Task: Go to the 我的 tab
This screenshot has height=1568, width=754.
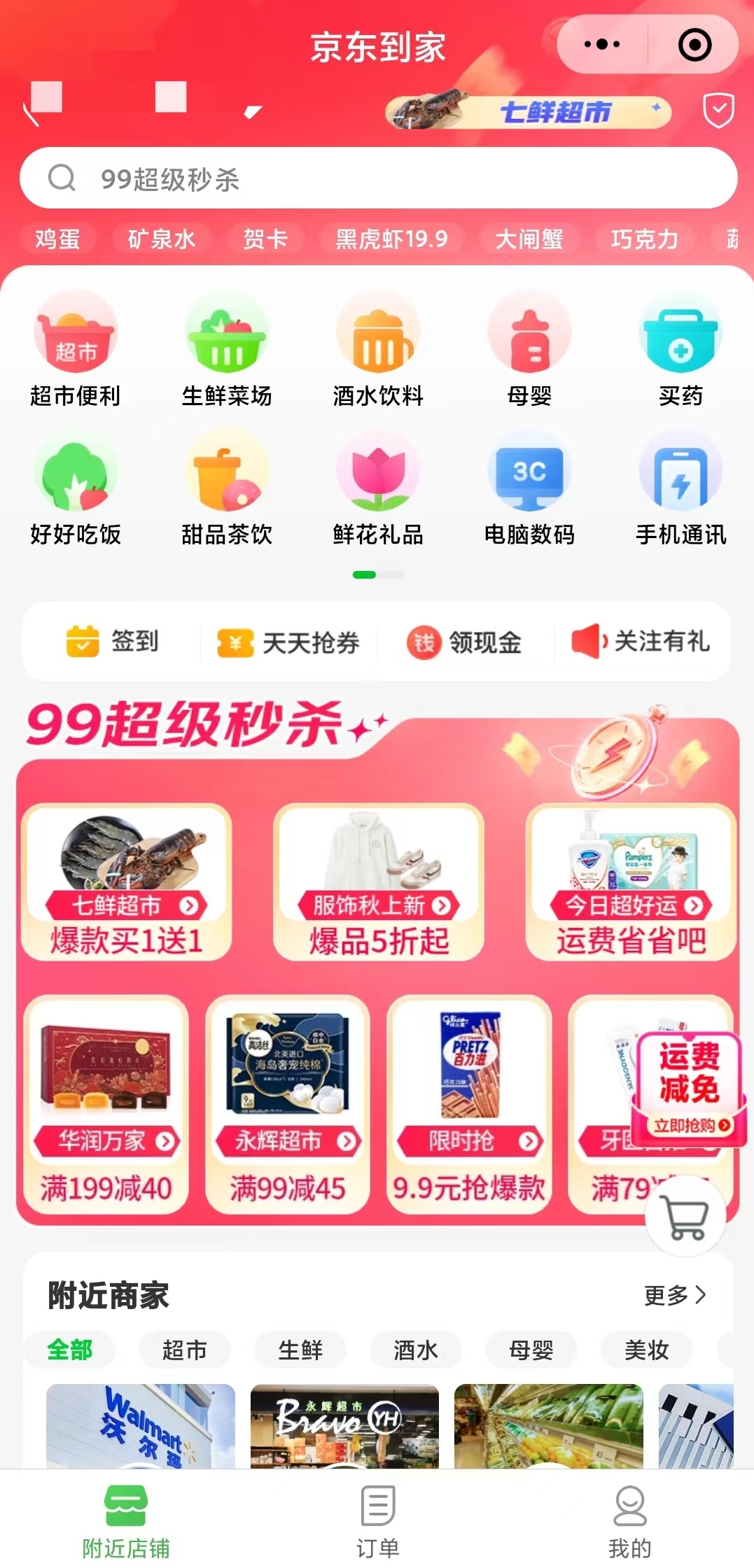Action: (629, 1519)
